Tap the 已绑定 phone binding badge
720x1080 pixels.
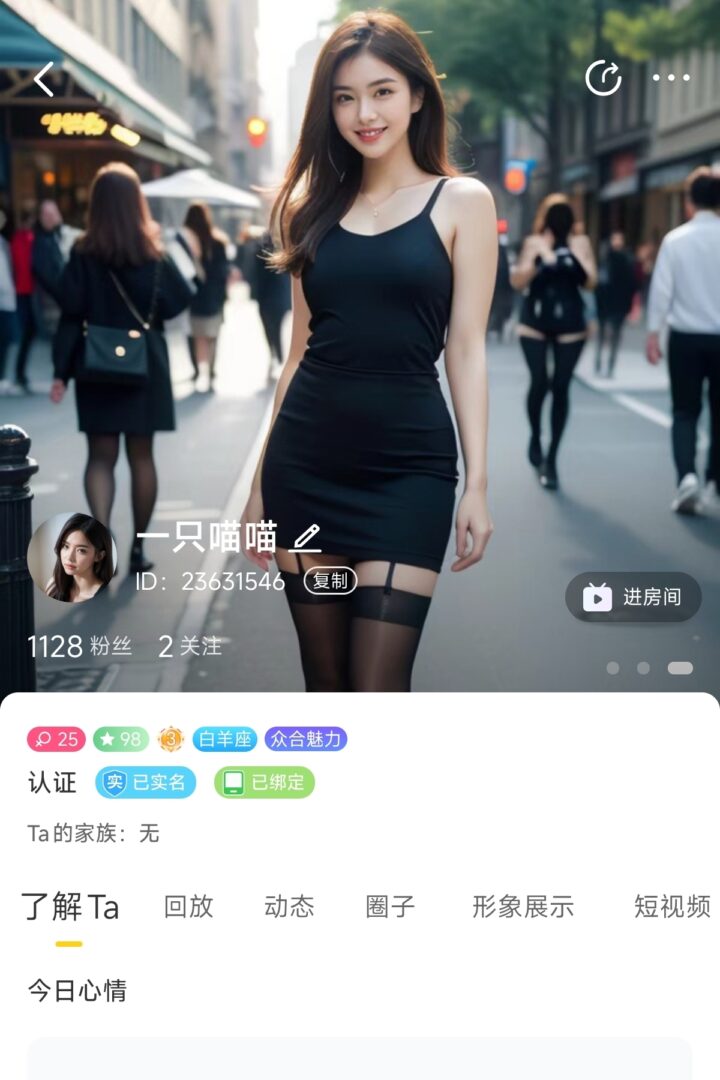pyautogui.click(x=264, y=782)
